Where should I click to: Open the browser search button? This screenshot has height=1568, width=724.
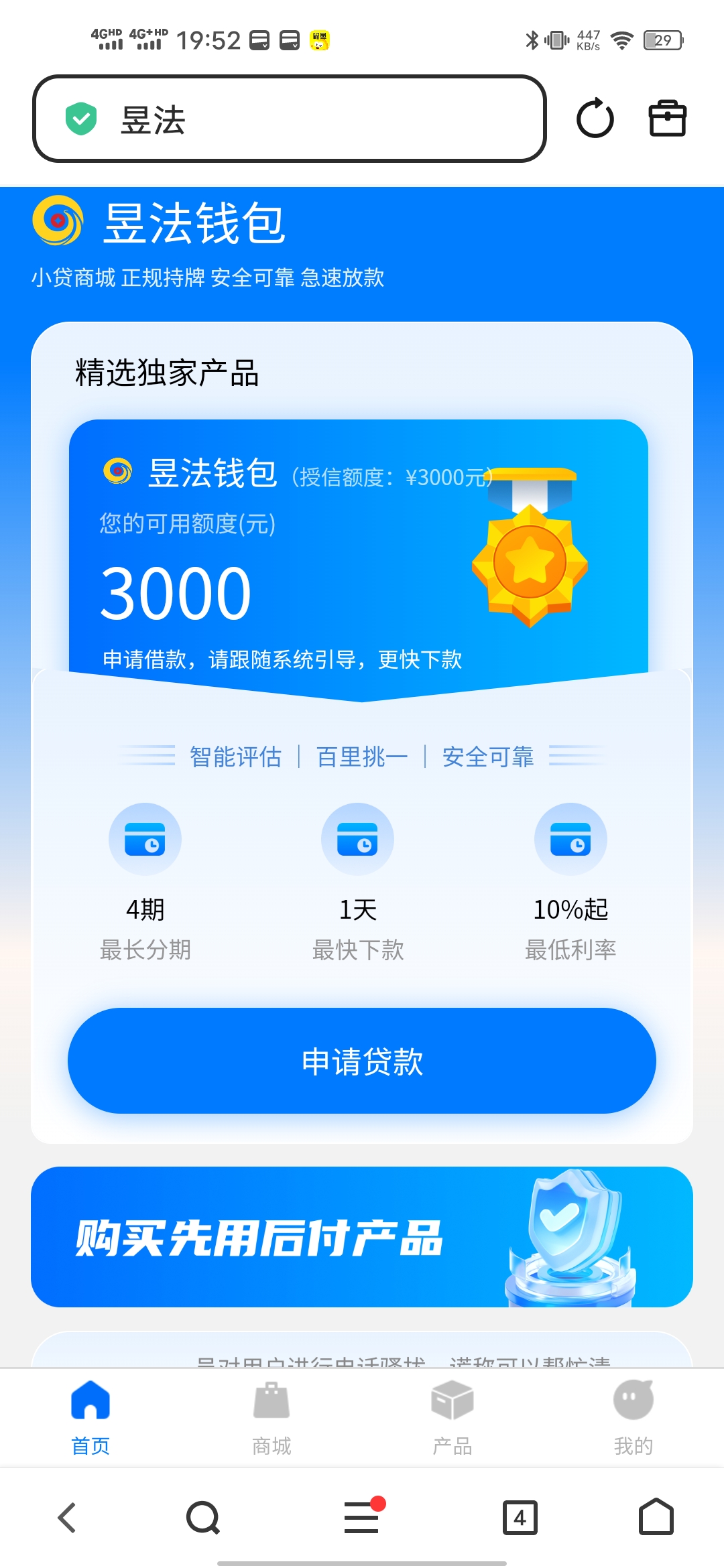tap(203, 1518)
